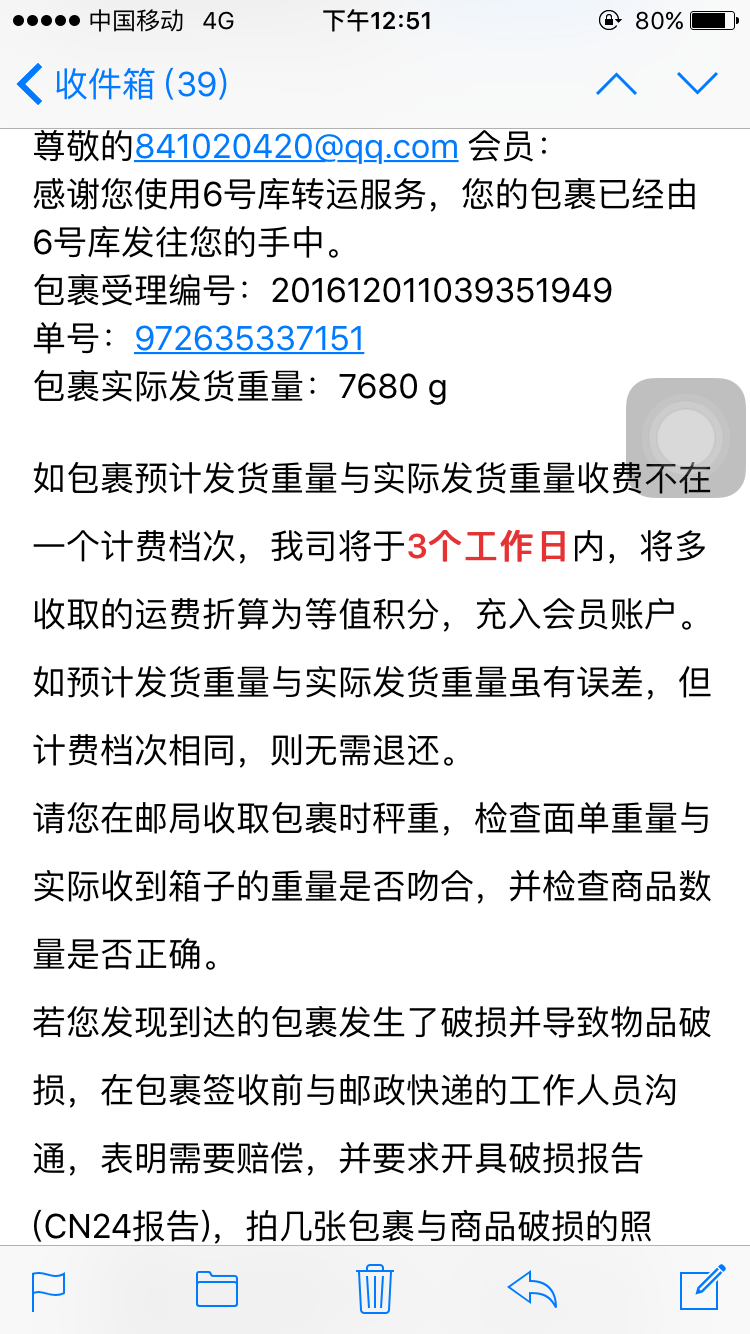Open the tracking number 972635337151 link
The height and width of the screenshot is (1334, 750).
(x=249, y=338)
